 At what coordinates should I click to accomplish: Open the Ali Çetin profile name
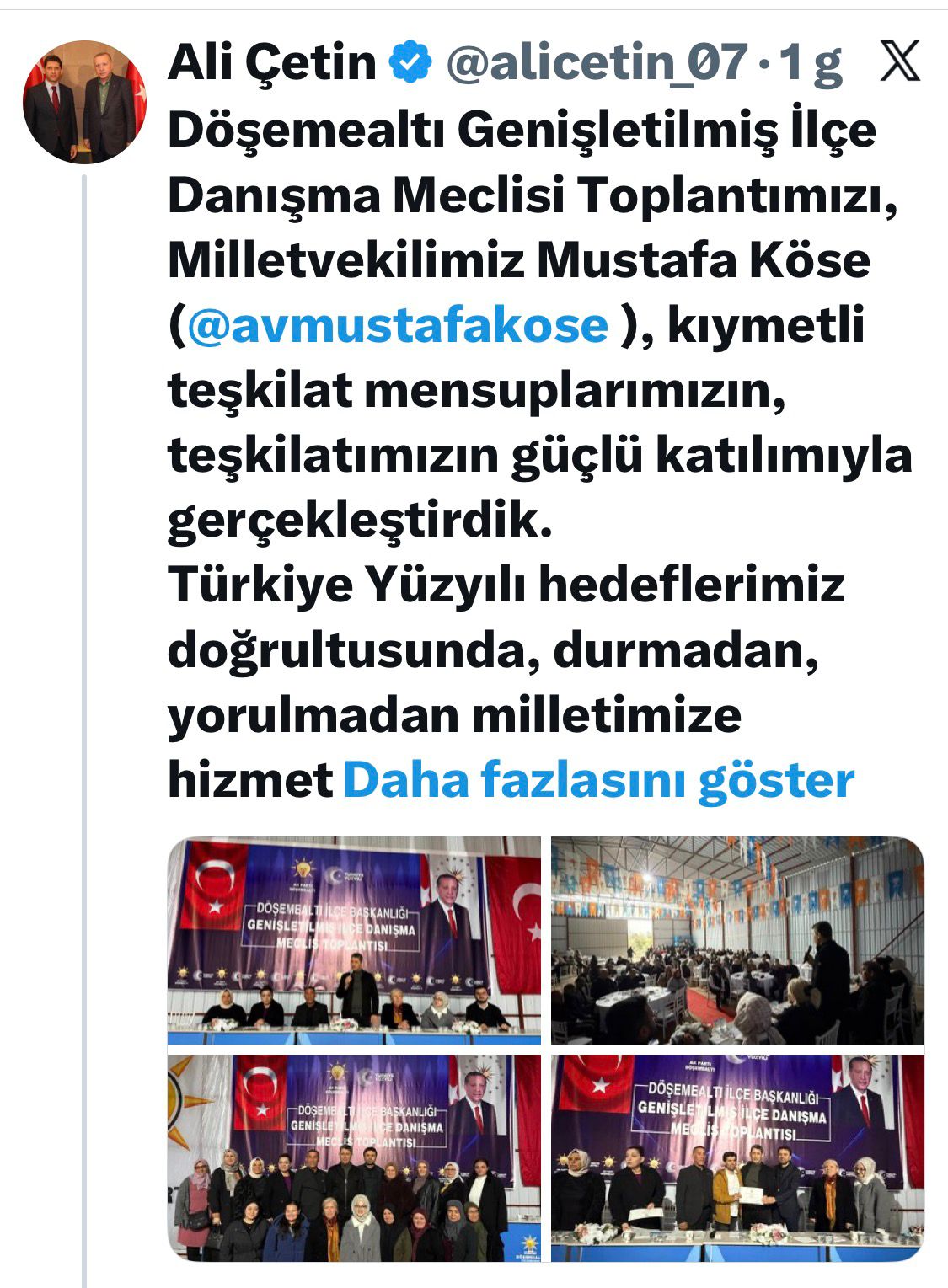click(x=272, y=62)
